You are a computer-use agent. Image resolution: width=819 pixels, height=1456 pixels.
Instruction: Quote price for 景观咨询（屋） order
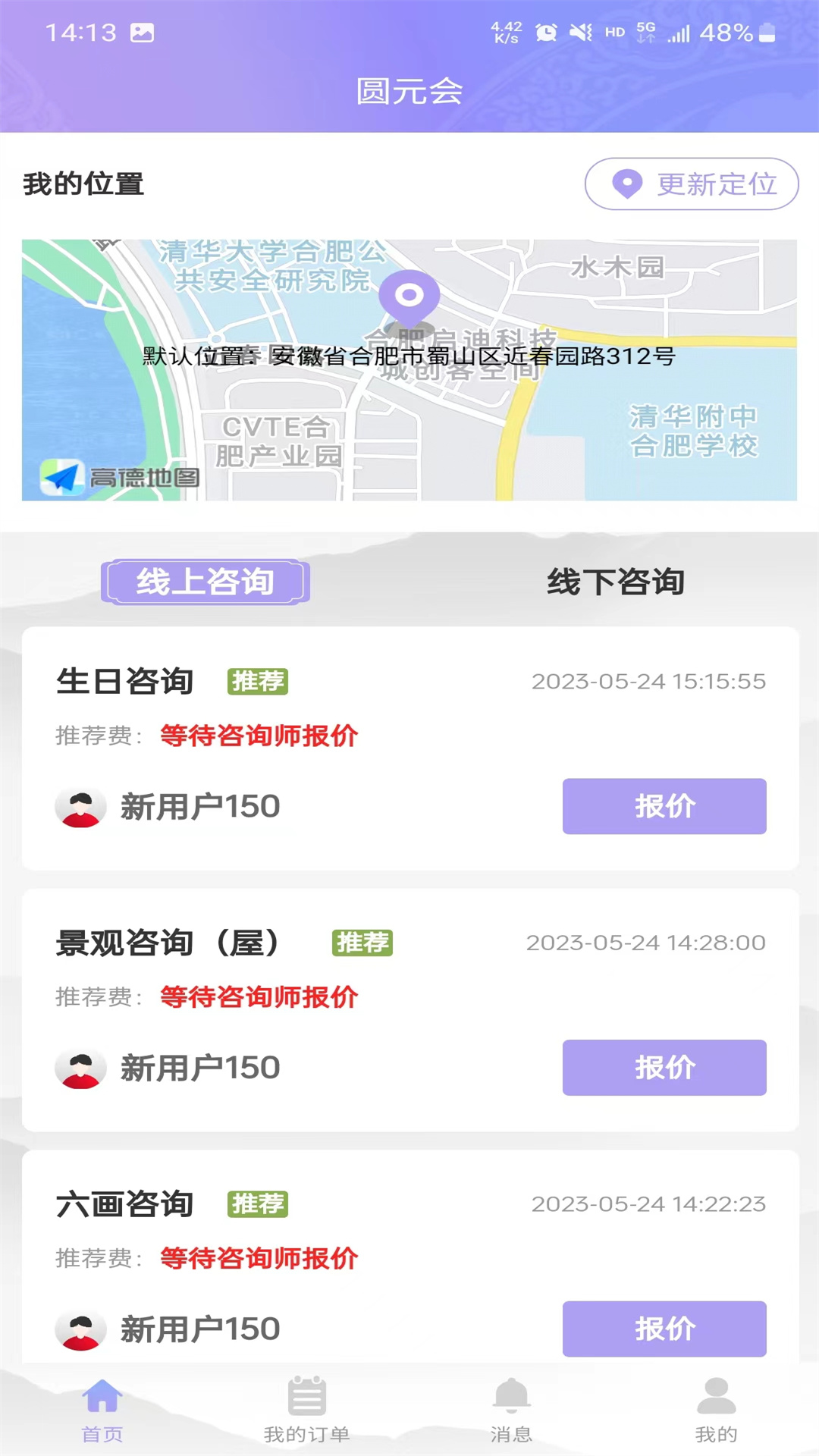[664, 1067]
